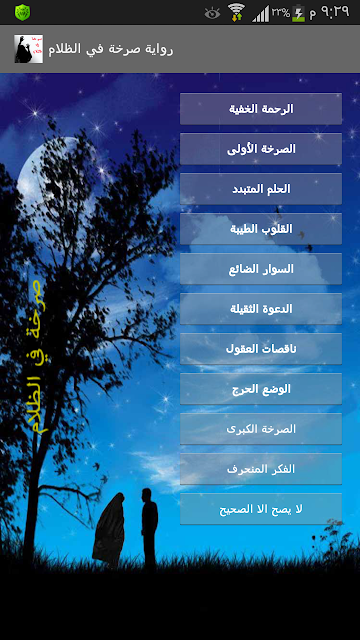Open chapter الفكر المنحرف
The height and width of the screenshot is (640, 360).
[261, 469]
